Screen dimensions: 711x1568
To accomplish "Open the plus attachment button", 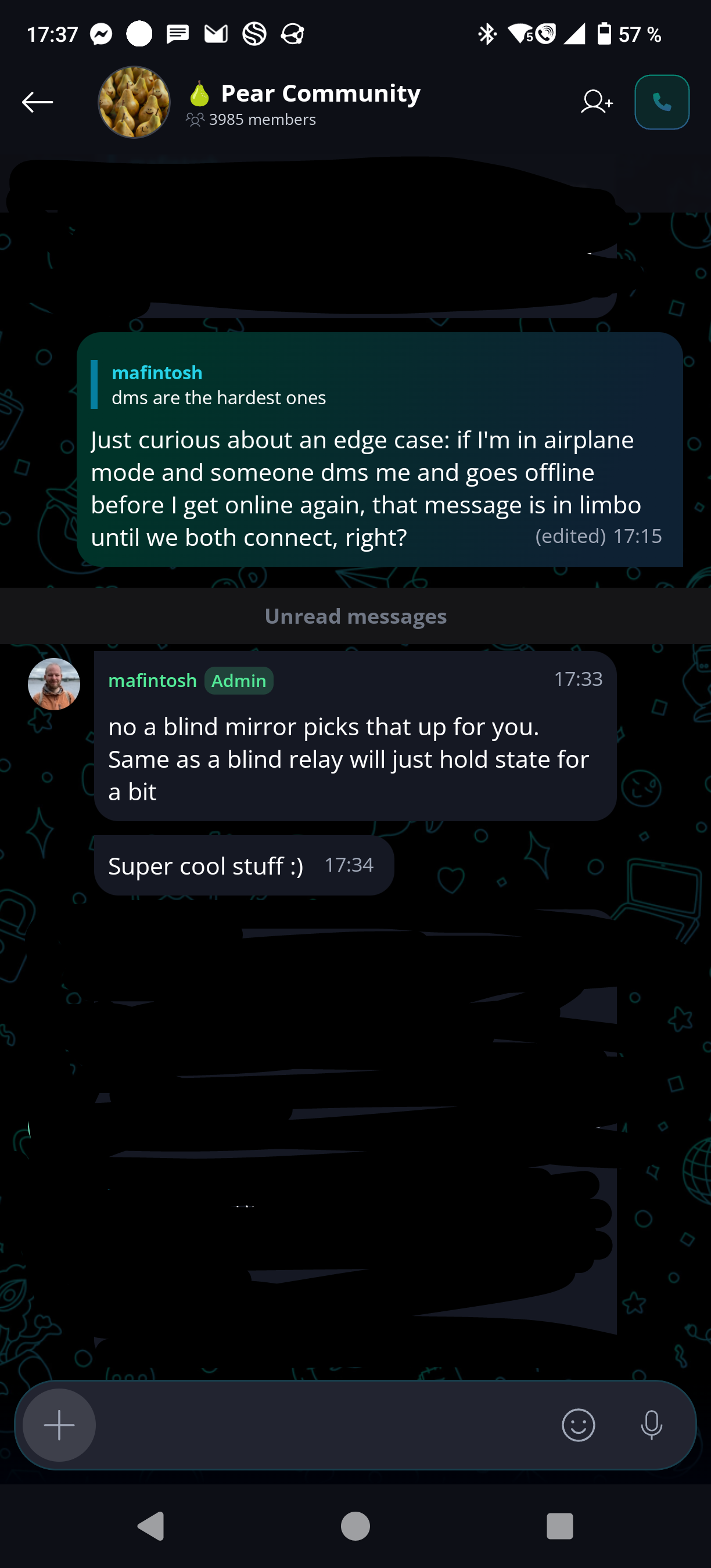I will tap(59, 1425).
